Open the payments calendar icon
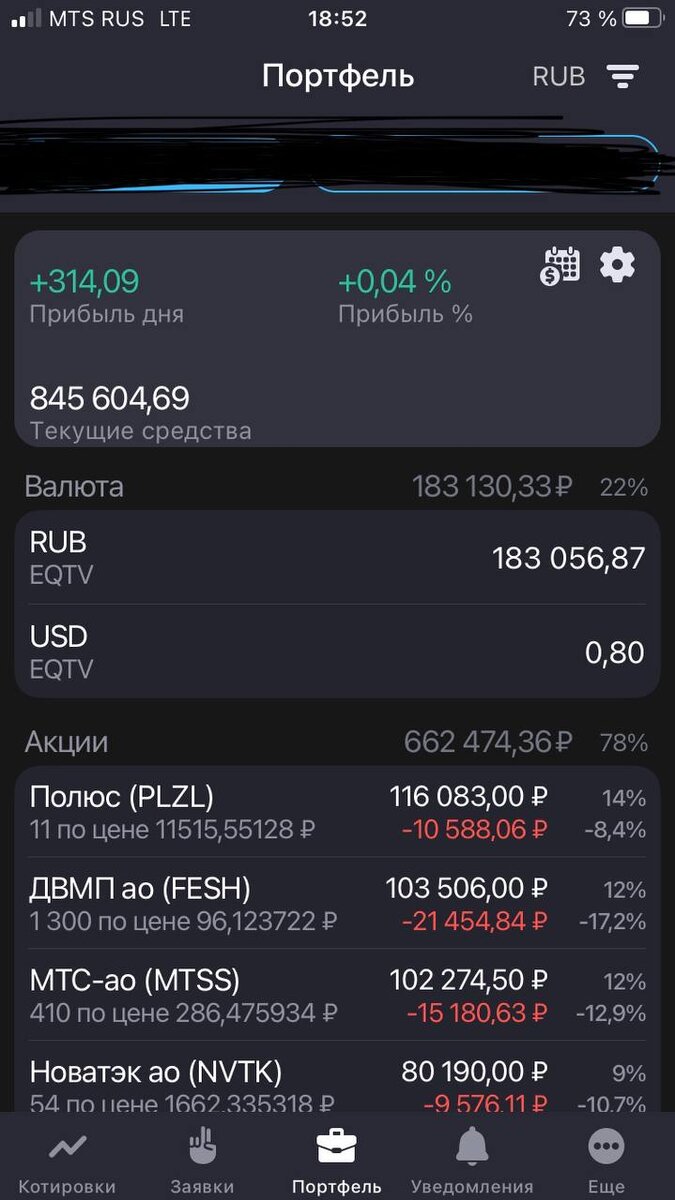Screen dimensions: 675x1200 pyautogui.click(x=561, y=266)
